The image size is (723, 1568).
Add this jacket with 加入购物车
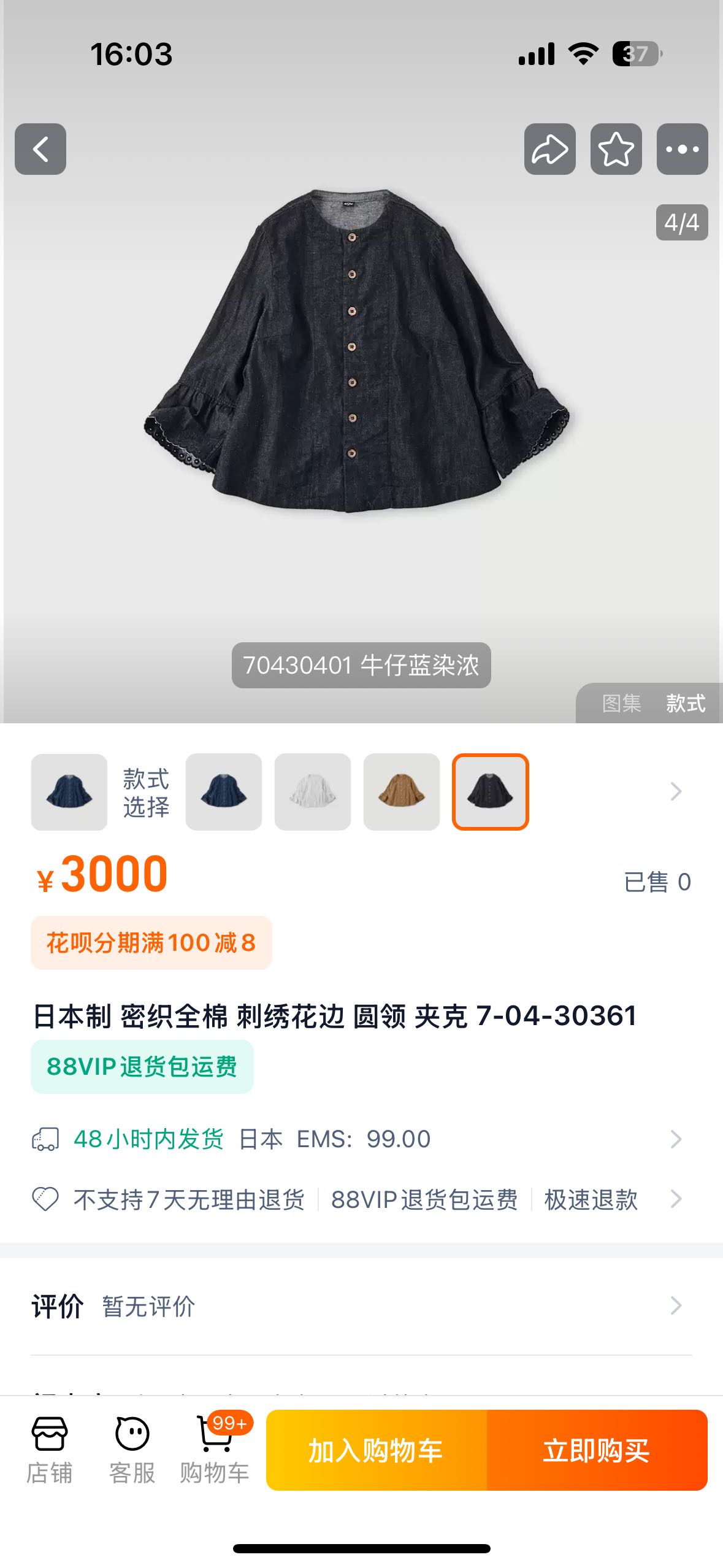click(x=376, y=1450)
